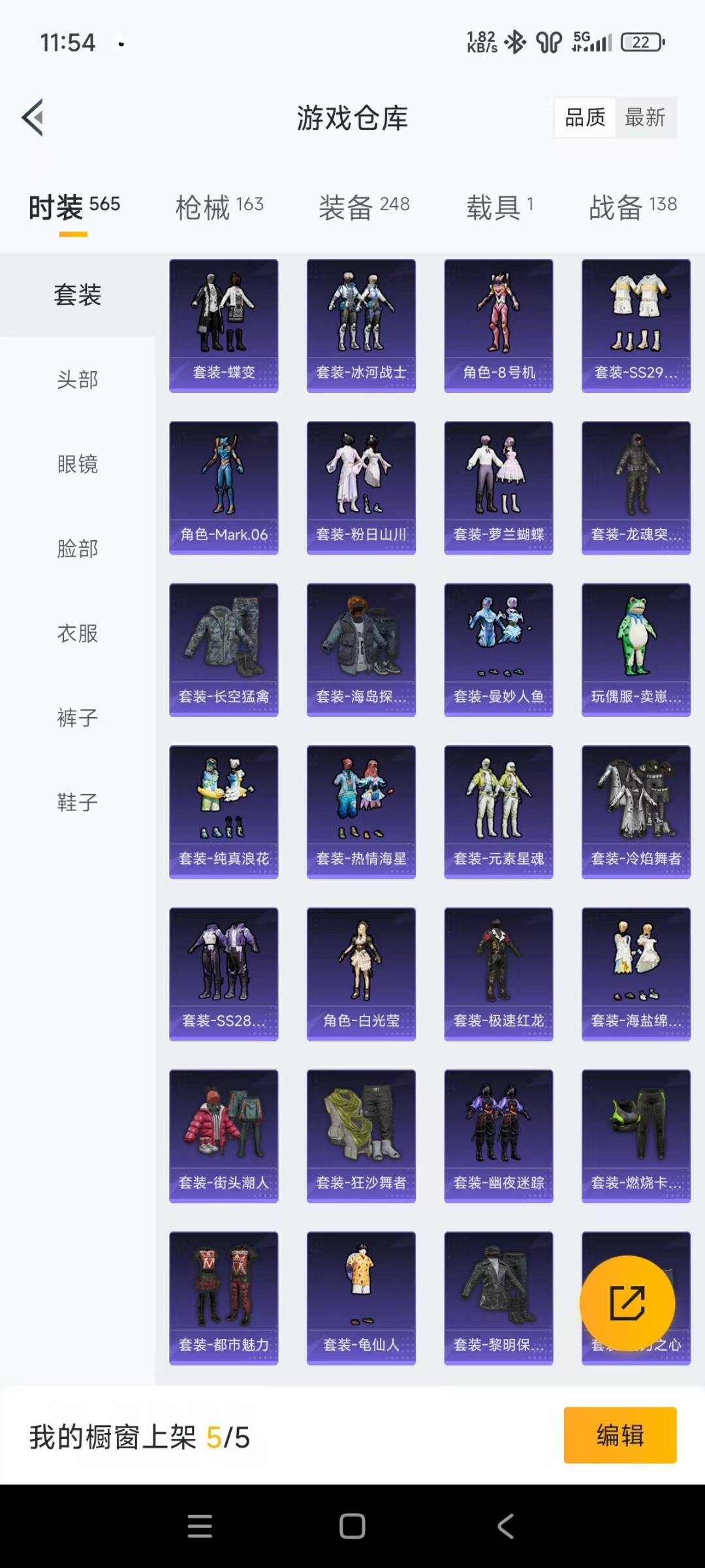Sort by 最新
This screenshot has width=705, height=1568.
[645, 117]
